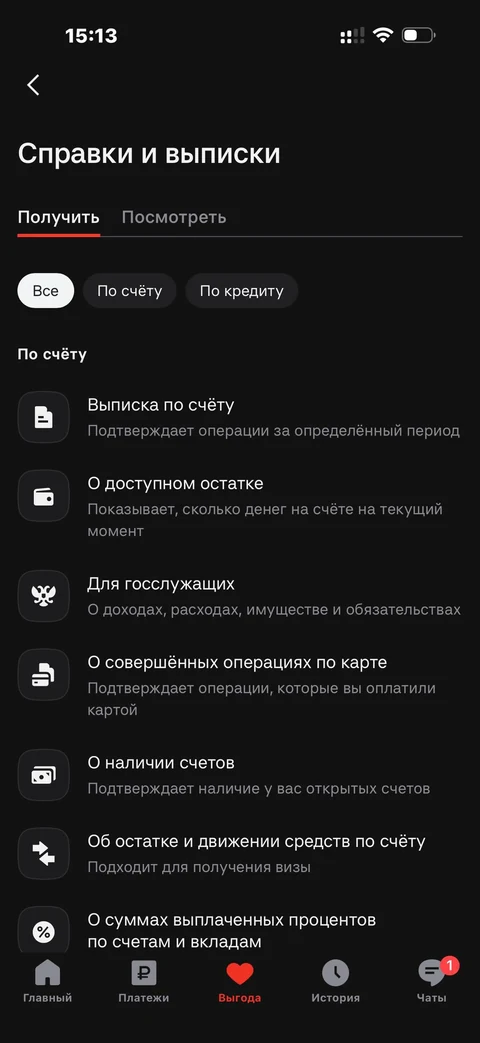
Task: Open О наличии счетов certificate
Action: (239, 775)
